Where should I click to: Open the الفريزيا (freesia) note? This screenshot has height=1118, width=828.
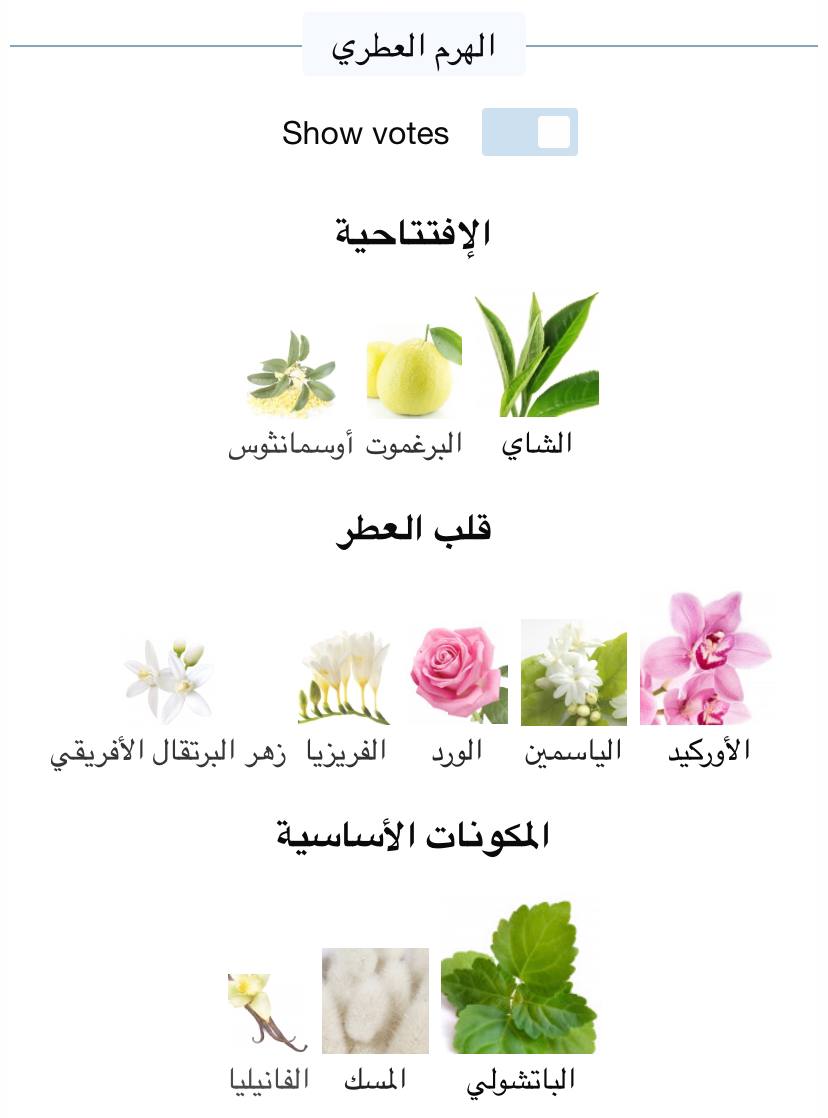(x=343, y=678)
